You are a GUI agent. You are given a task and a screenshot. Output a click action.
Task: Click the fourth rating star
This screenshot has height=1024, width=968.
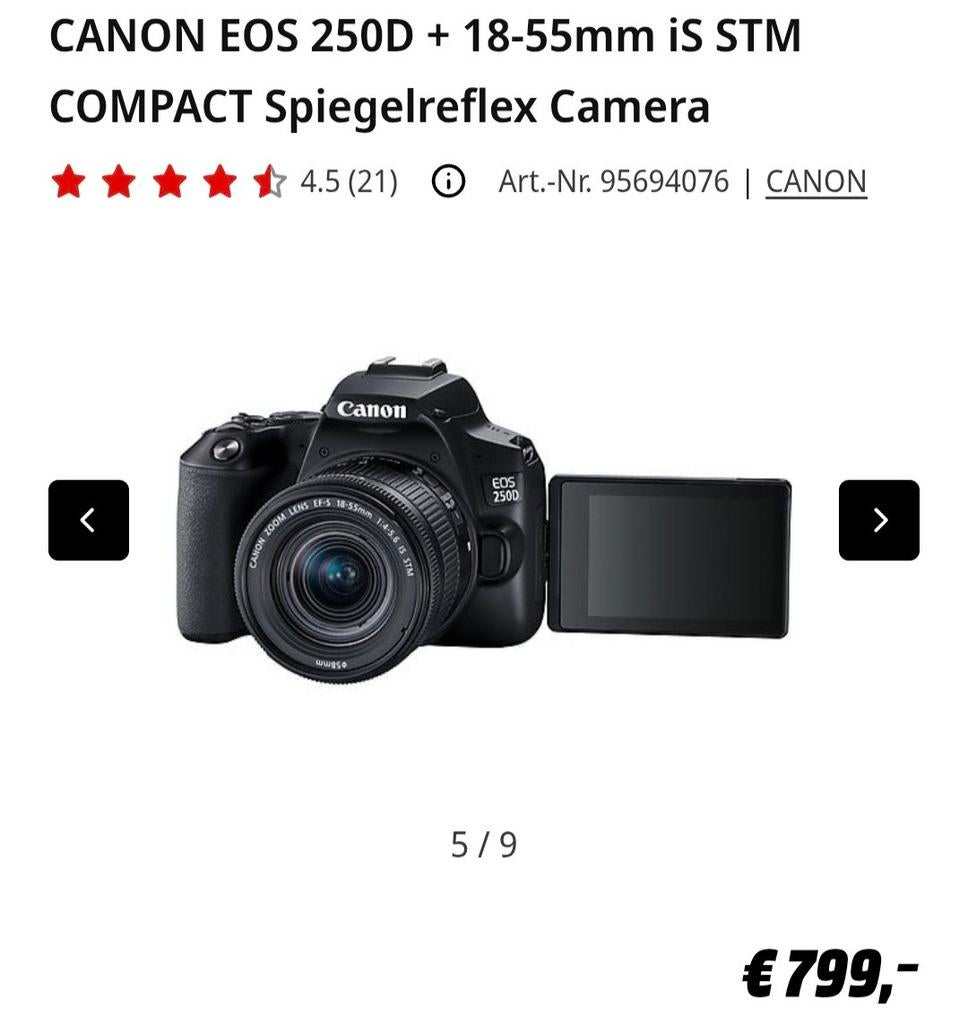[217, 182]
